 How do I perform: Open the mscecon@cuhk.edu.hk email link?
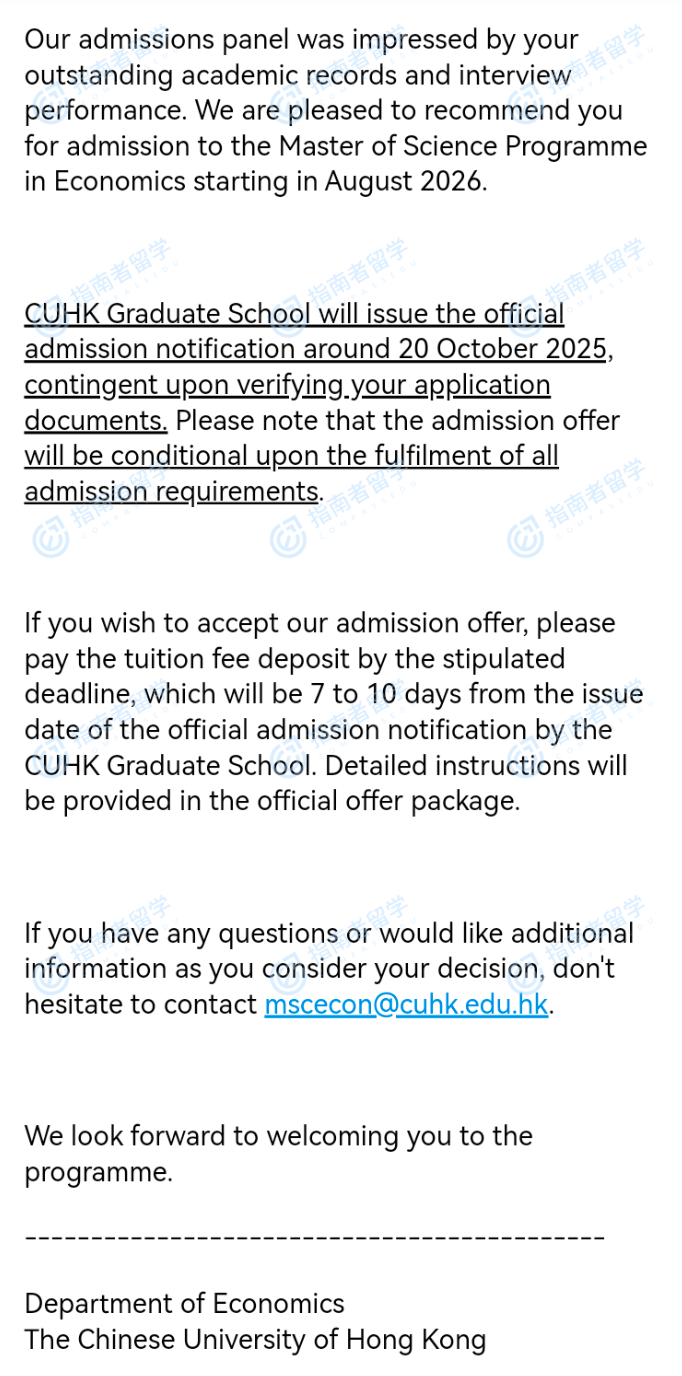click(x=406, y=1005)
